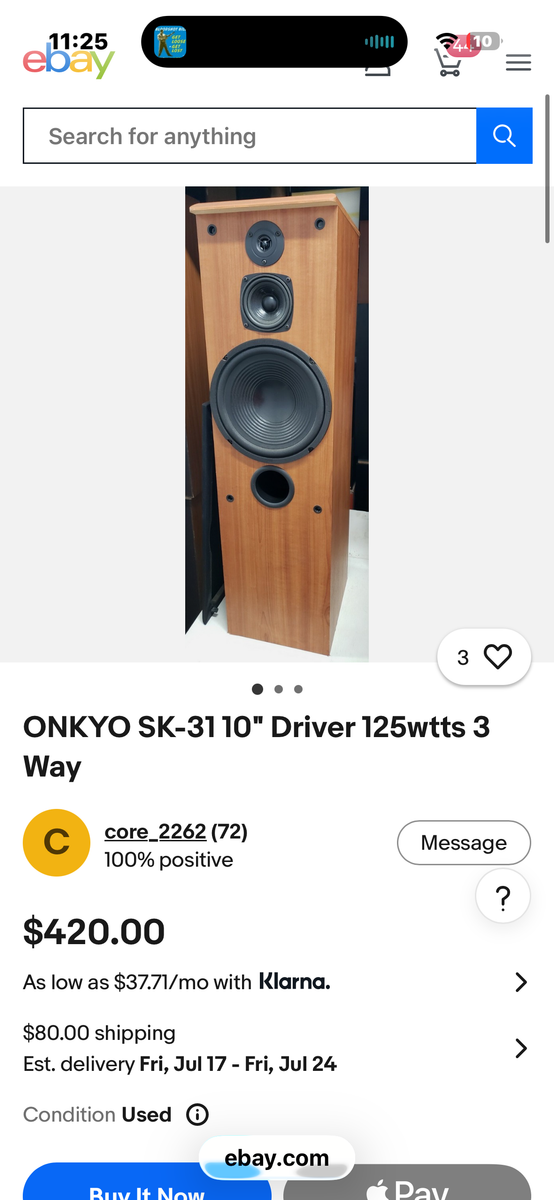Message the seller
The width and height of the screenshot is (554, 1200).
[x=463, y=843]
